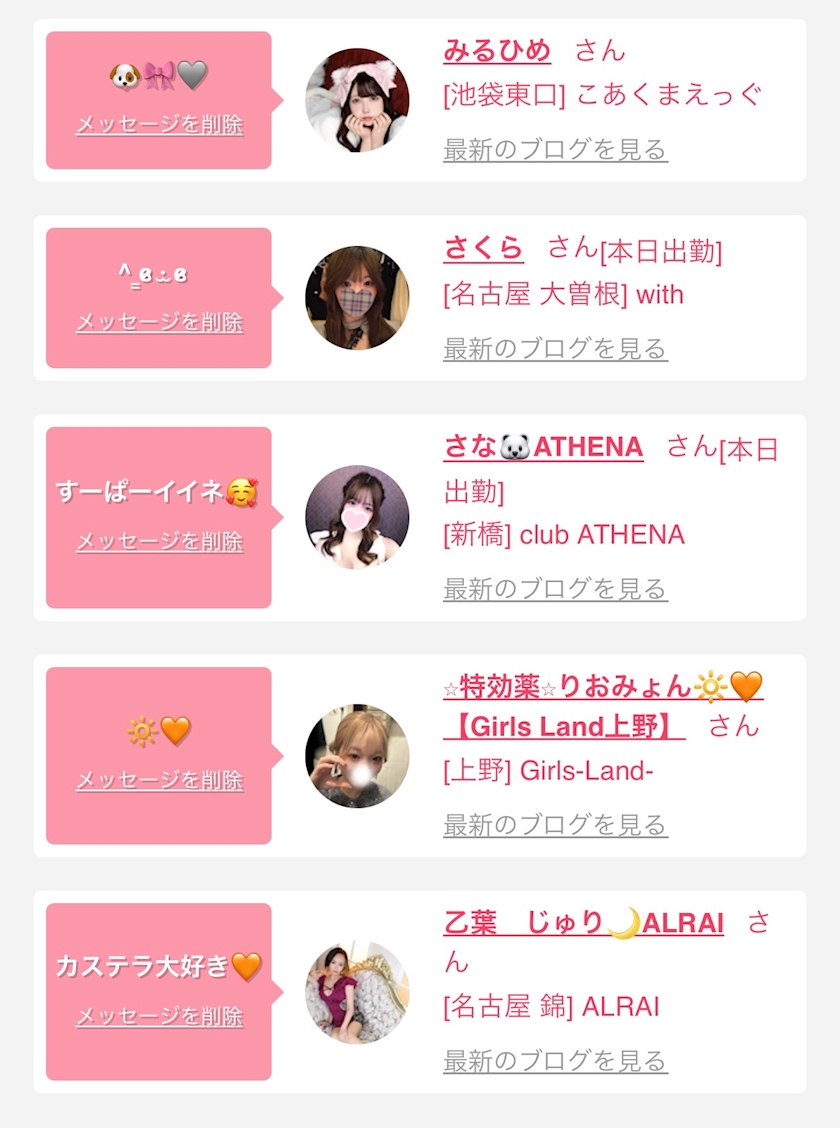Open みるひめ's profile link

[497, 51]
